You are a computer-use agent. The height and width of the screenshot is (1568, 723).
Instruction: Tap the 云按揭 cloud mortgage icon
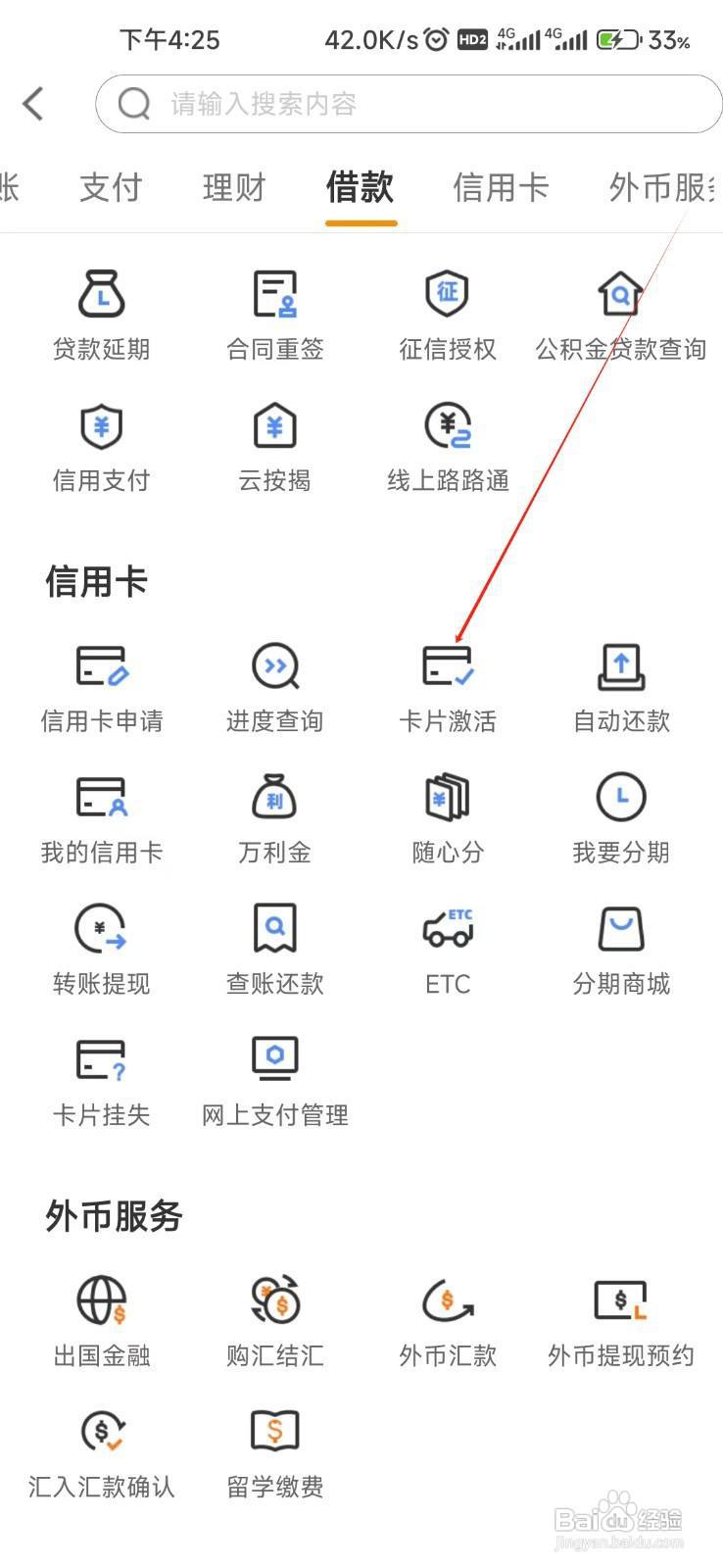[273, 446]
